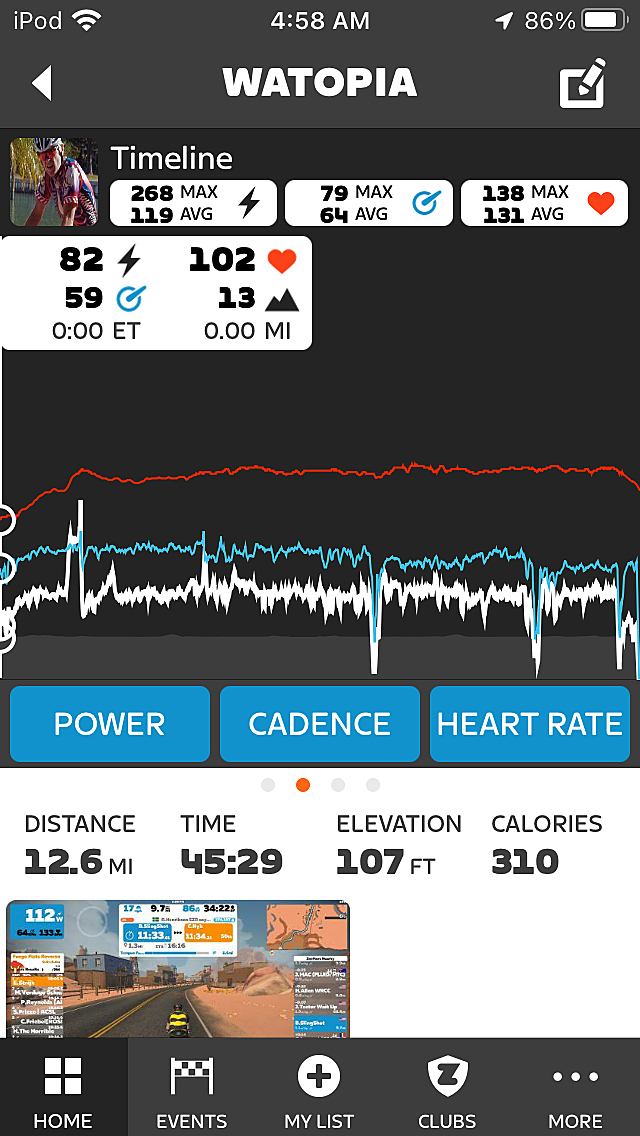The image size is (640, 1136).
Task: Toggle the Cadence graph line
Action: click(320, 724)
